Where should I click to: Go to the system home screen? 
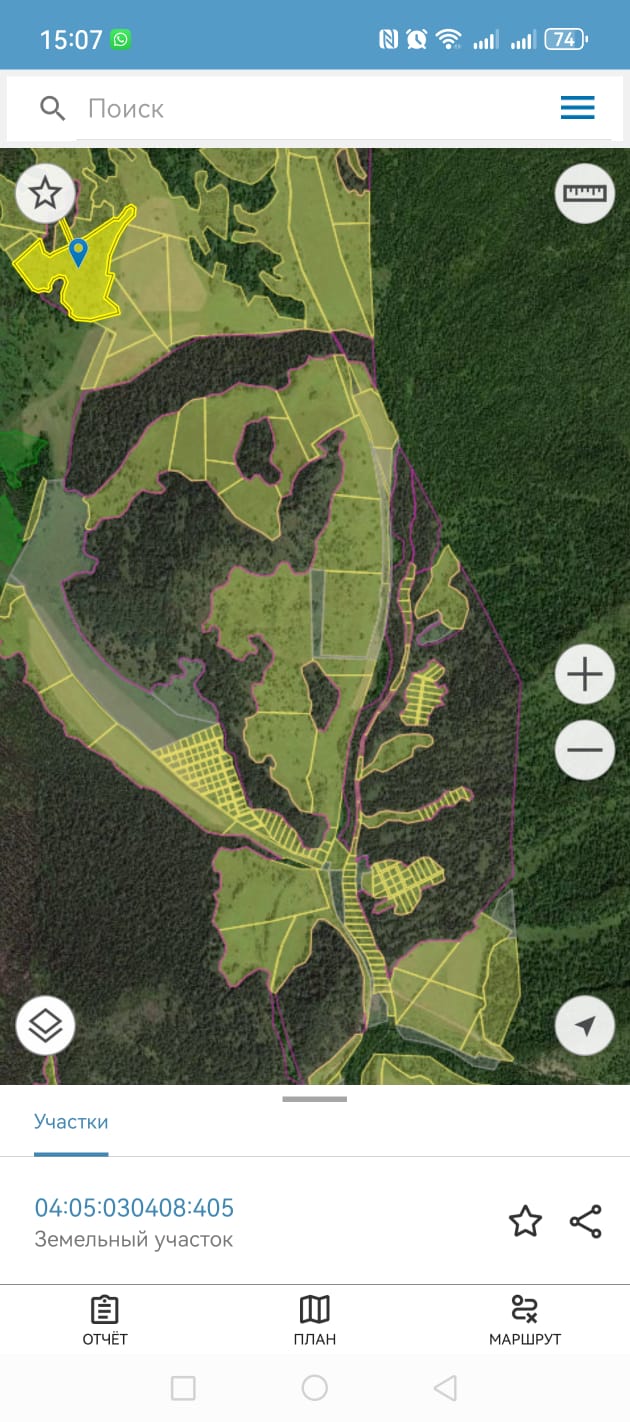pyautogui.click(x=314, y=1388)
